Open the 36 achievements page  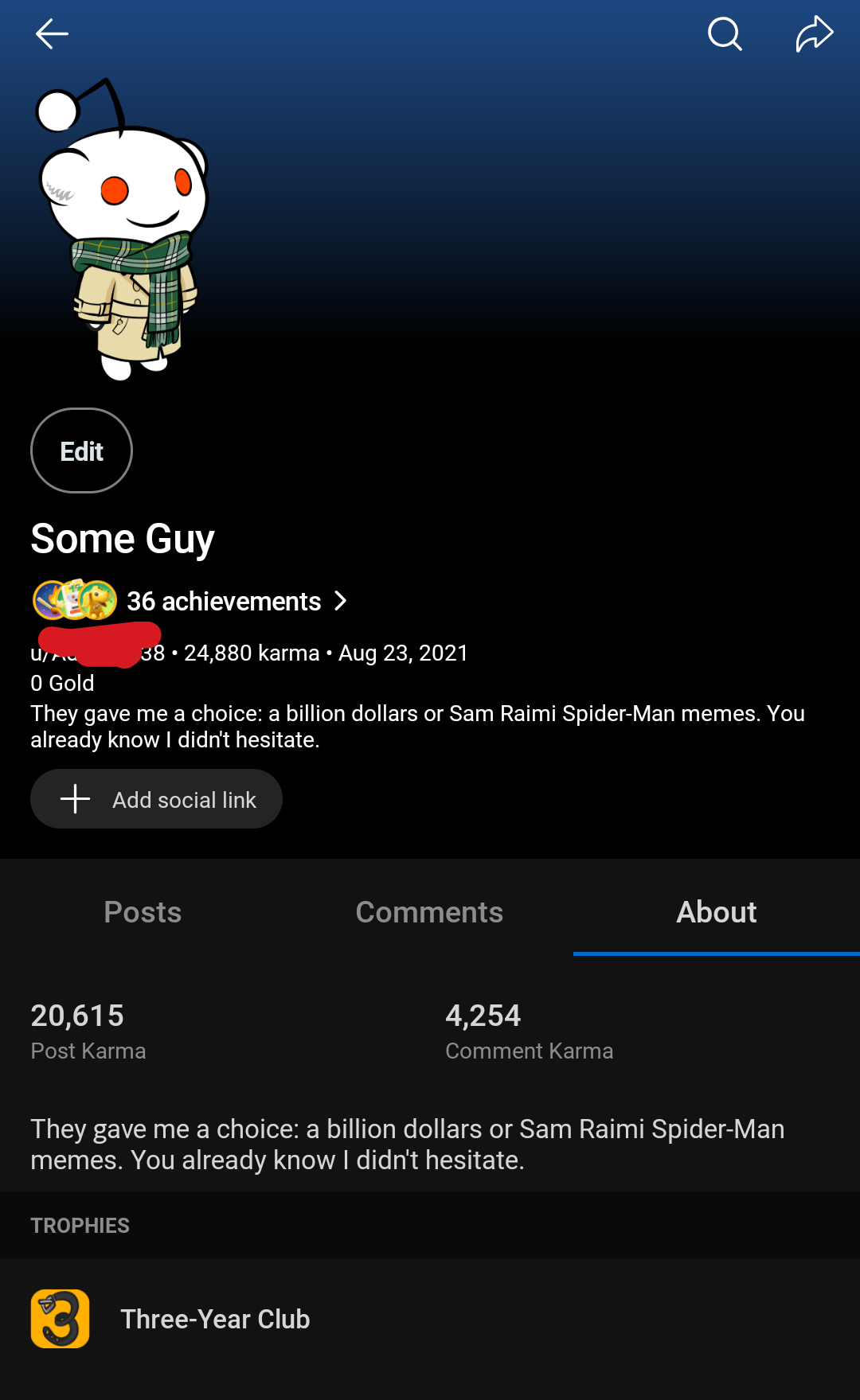click(190, 601)
